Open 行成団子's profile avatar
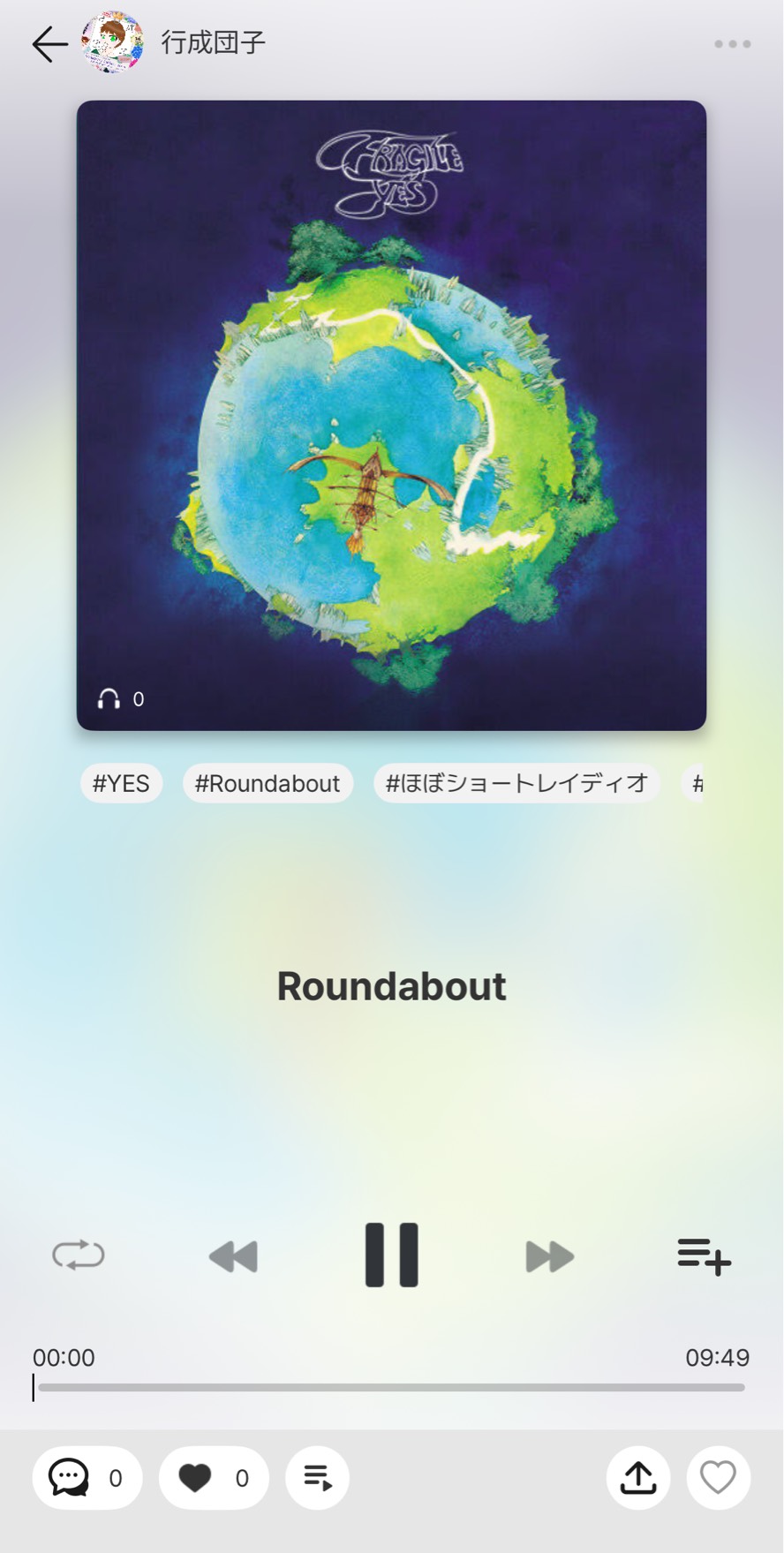 coord(112,42)
